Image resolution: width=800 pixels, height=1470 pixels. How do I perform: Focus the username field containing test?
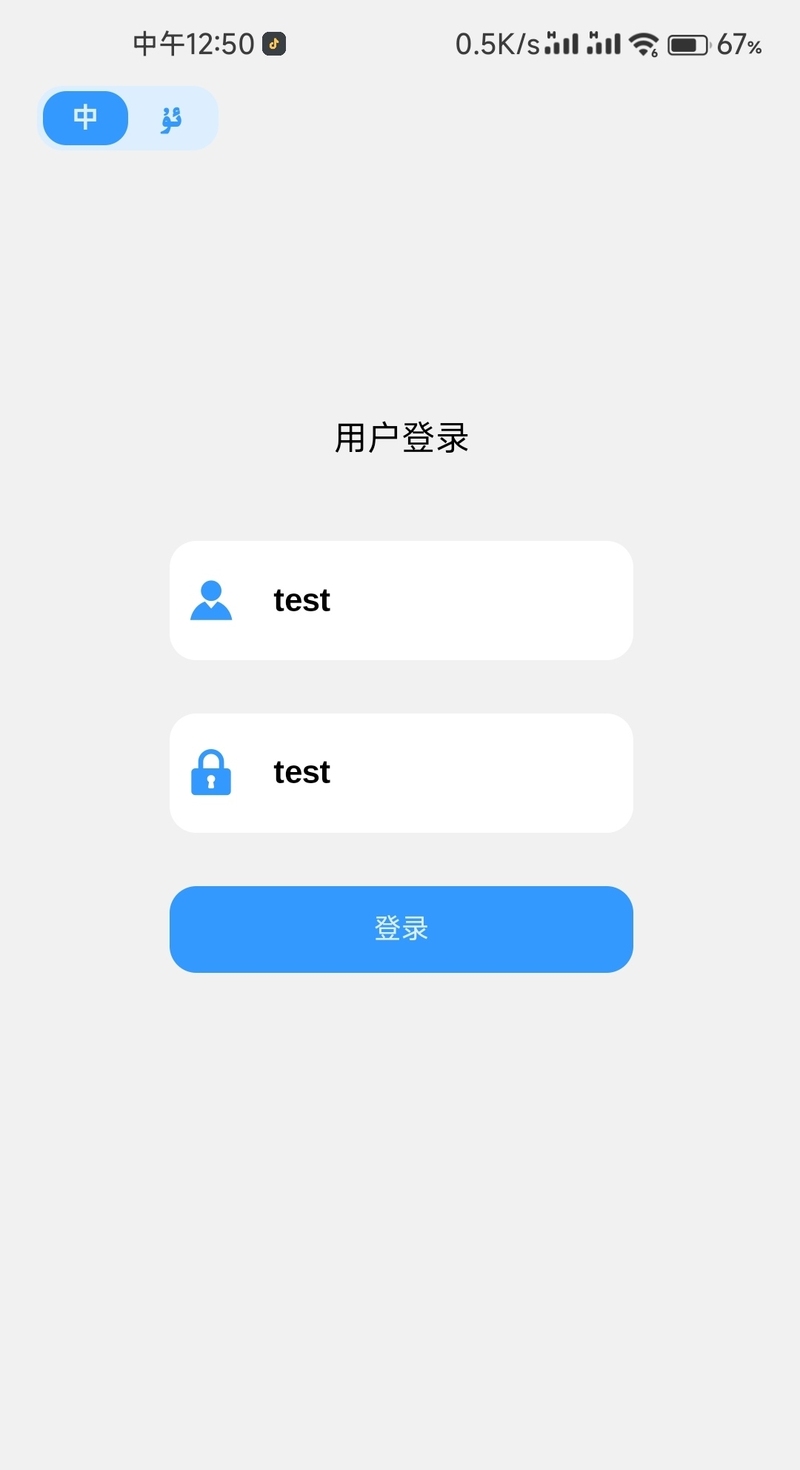[x=401, y=600]
